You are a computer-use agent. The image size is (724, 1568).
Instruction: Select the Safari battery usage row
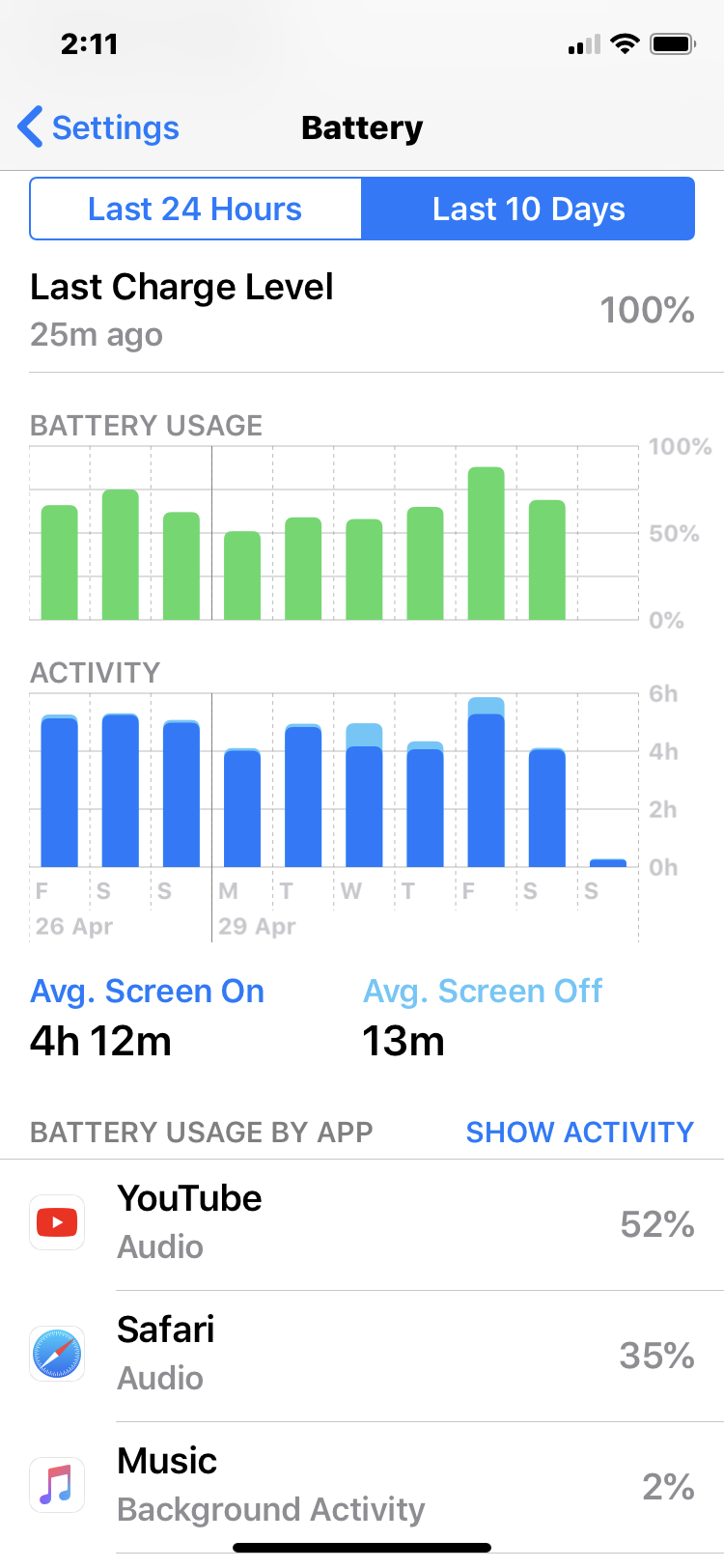pos(362,1354)
